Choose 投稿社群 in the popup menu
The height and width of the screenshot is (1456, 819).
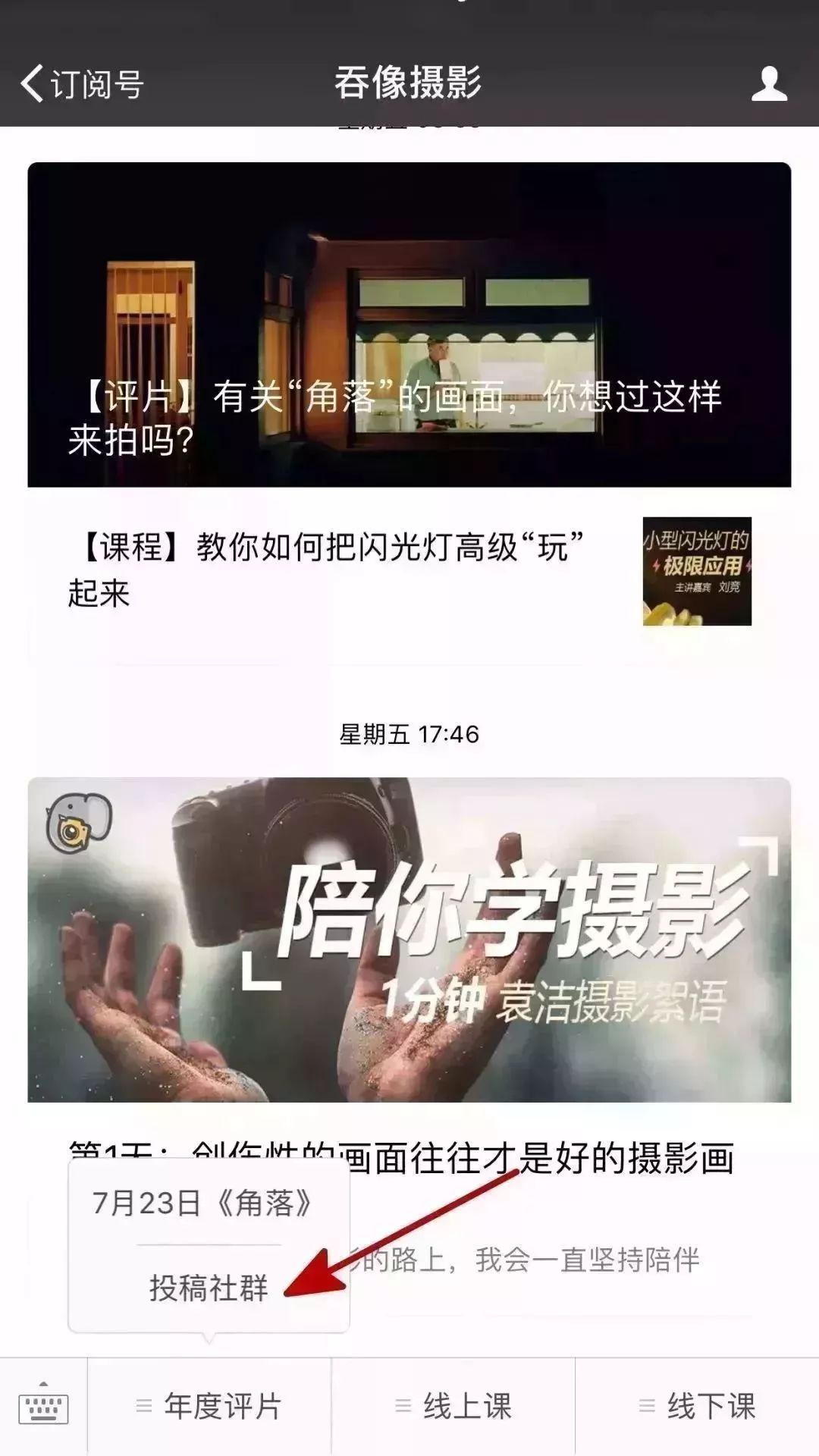[x=209, y=1288]
